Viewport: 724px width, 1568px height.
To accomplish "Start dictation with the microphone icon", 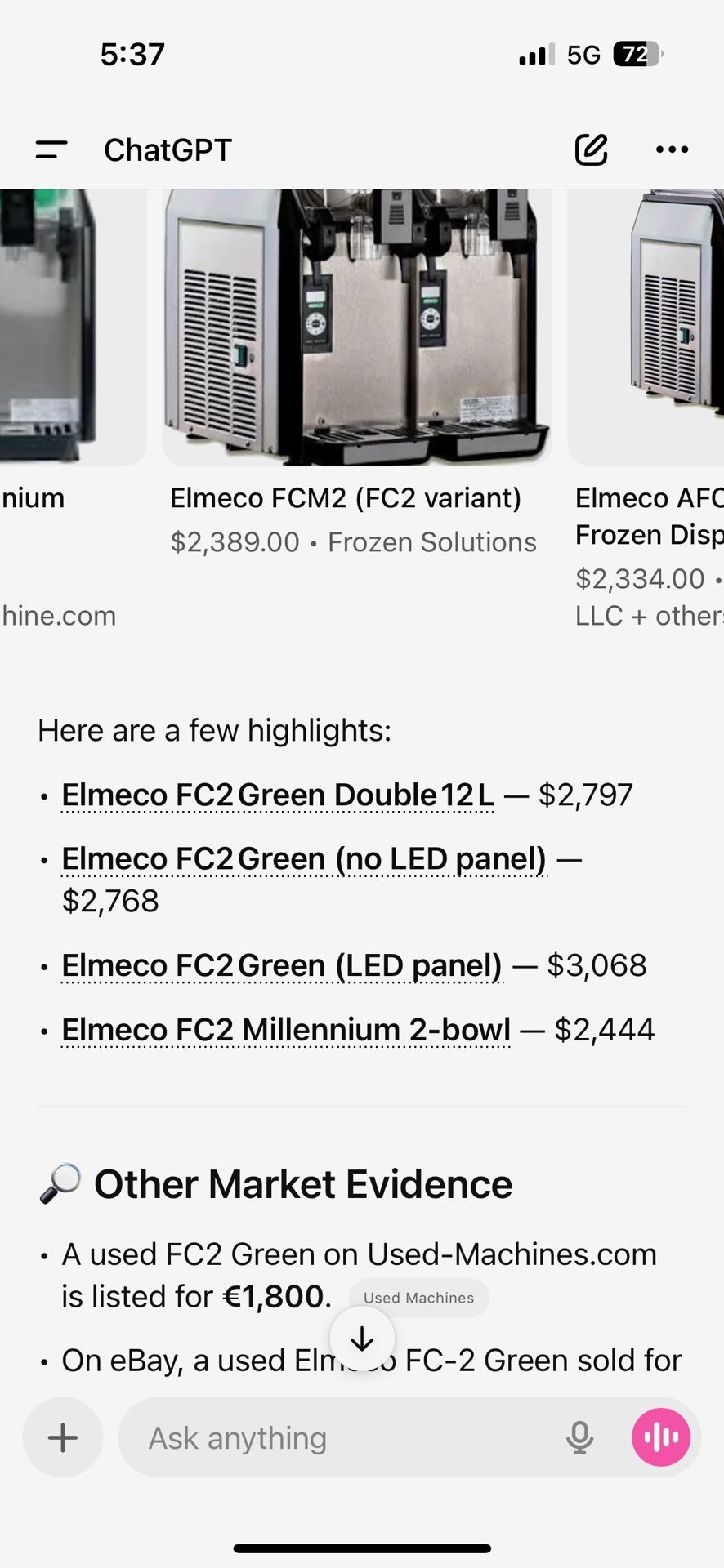I will click(x=579, y=1438).
